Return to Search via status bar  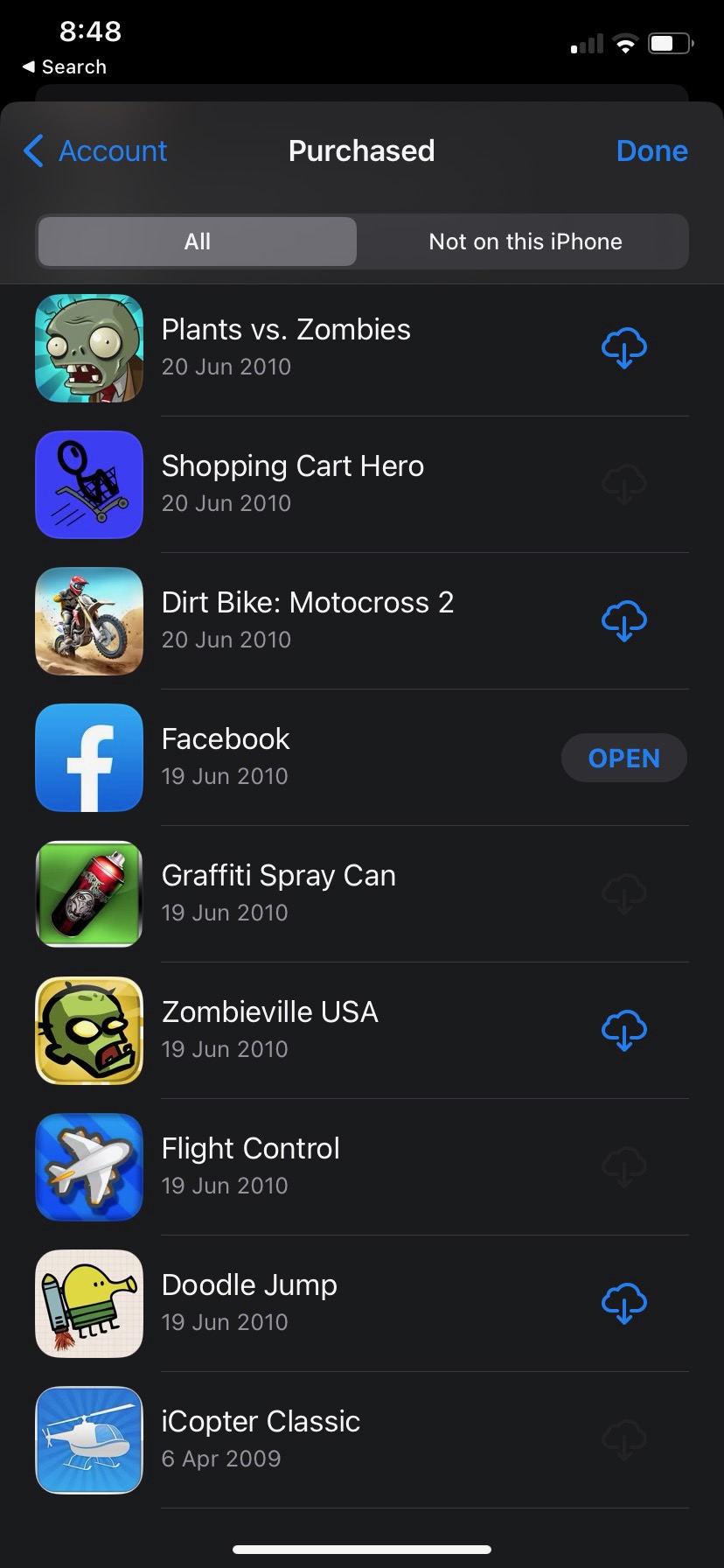click(x=65, y=67)
